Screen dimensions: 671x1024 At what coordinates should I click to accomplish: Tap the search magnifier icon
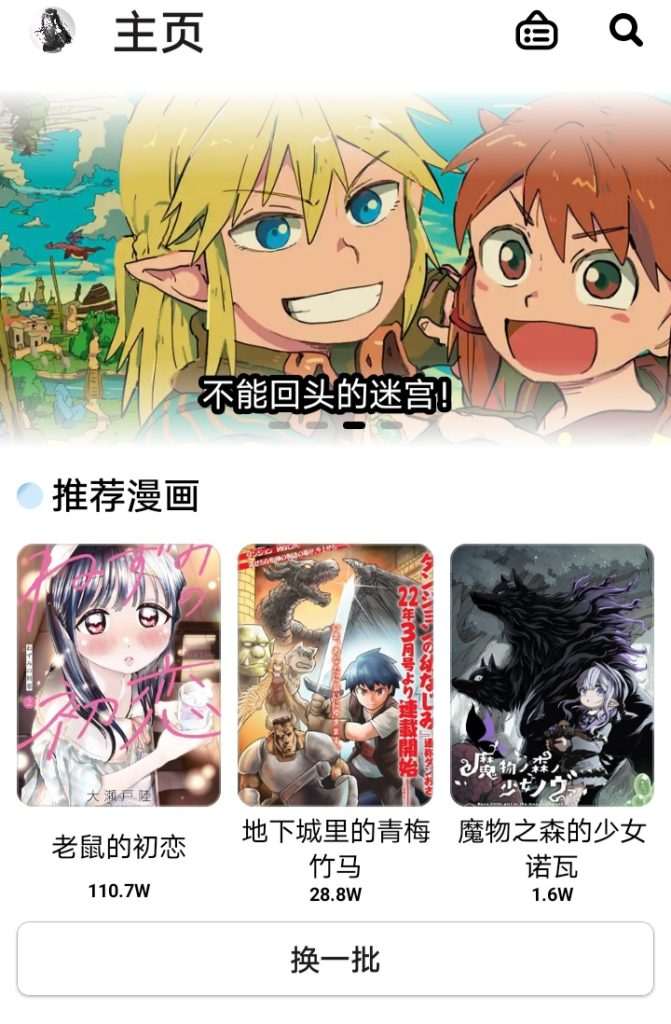(x=626, y=30)
